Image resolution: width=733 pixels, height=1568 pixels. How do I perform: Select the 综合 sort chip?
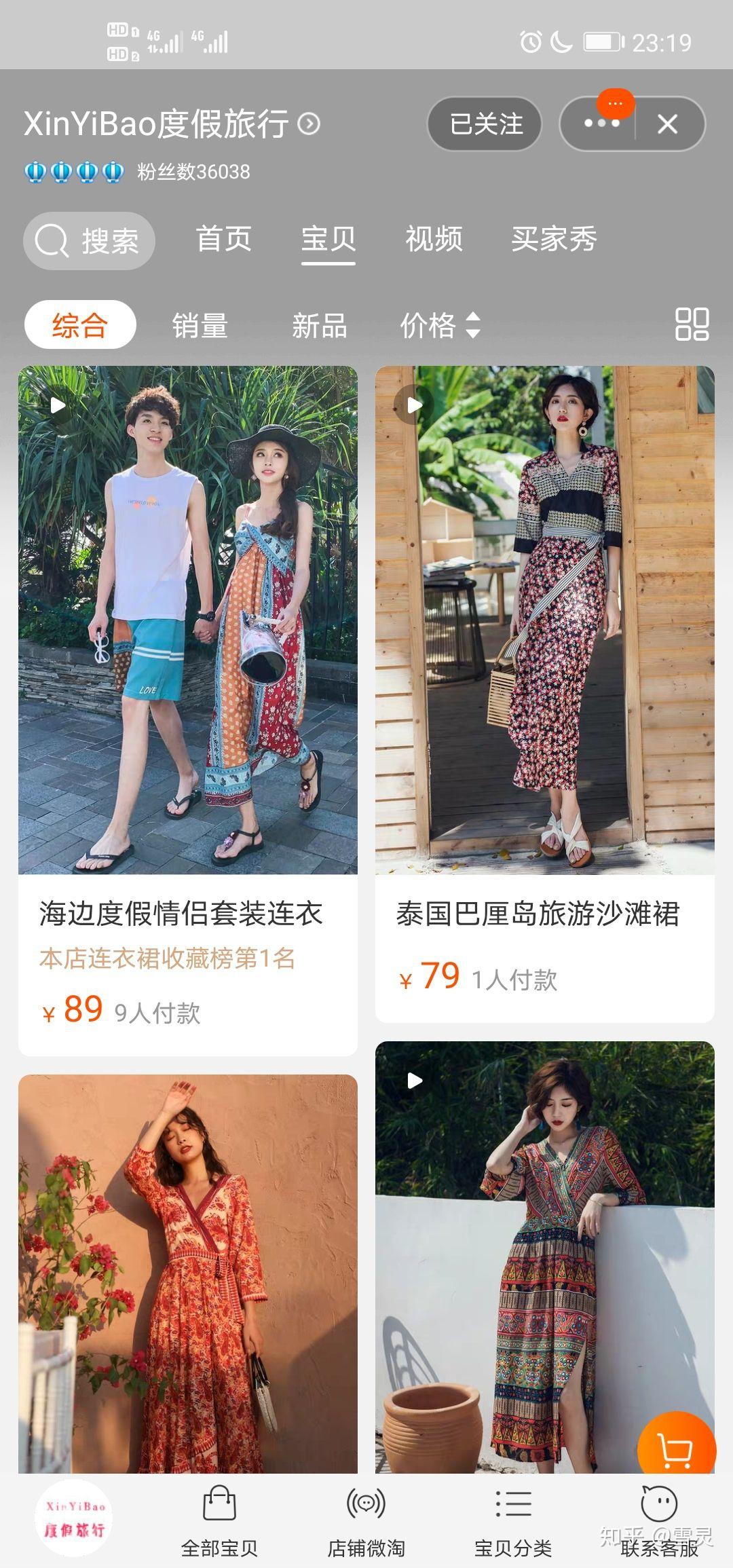[80, 325]
